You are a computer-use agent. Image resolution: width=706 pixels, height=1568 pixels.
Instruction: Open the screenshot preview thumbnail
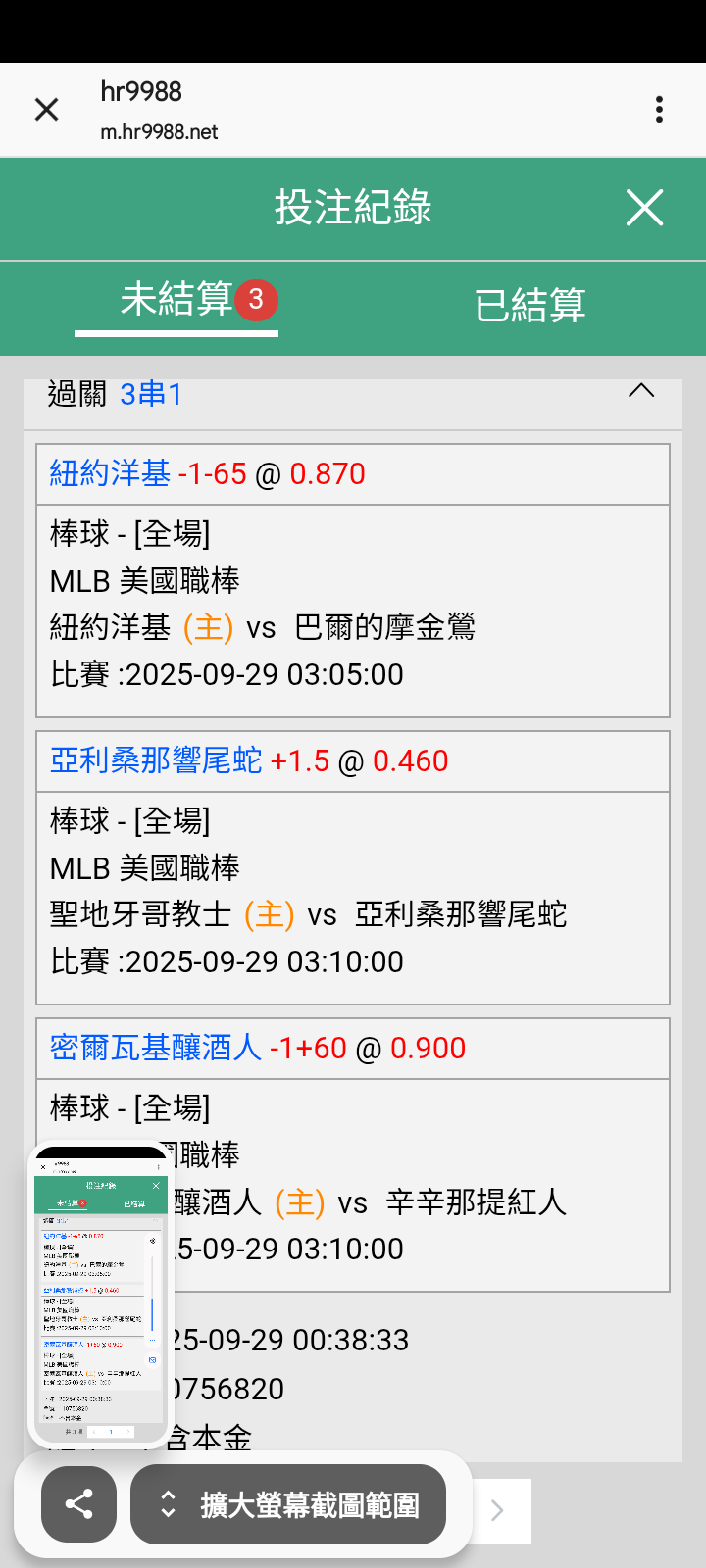[101, 1294]
